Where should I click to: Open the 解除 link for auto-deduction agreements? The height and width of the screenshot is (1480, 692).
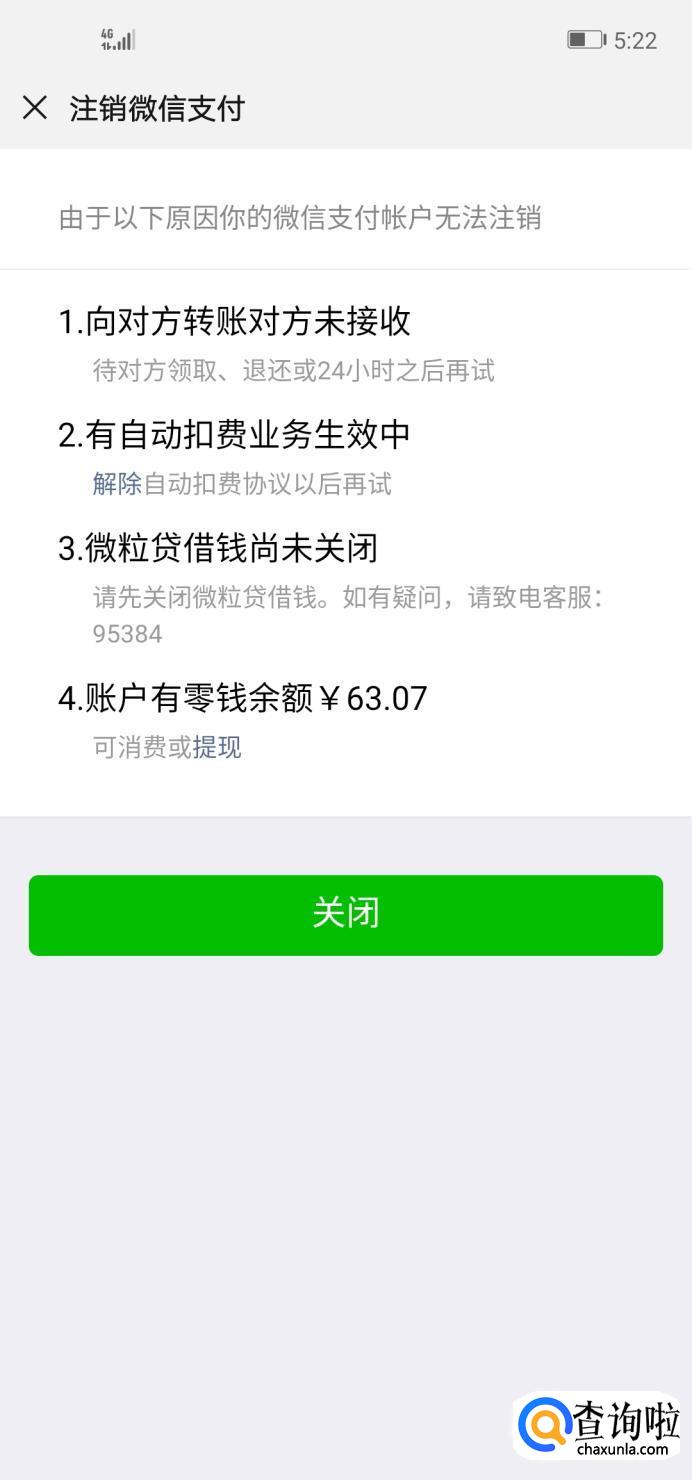(118, 485)
